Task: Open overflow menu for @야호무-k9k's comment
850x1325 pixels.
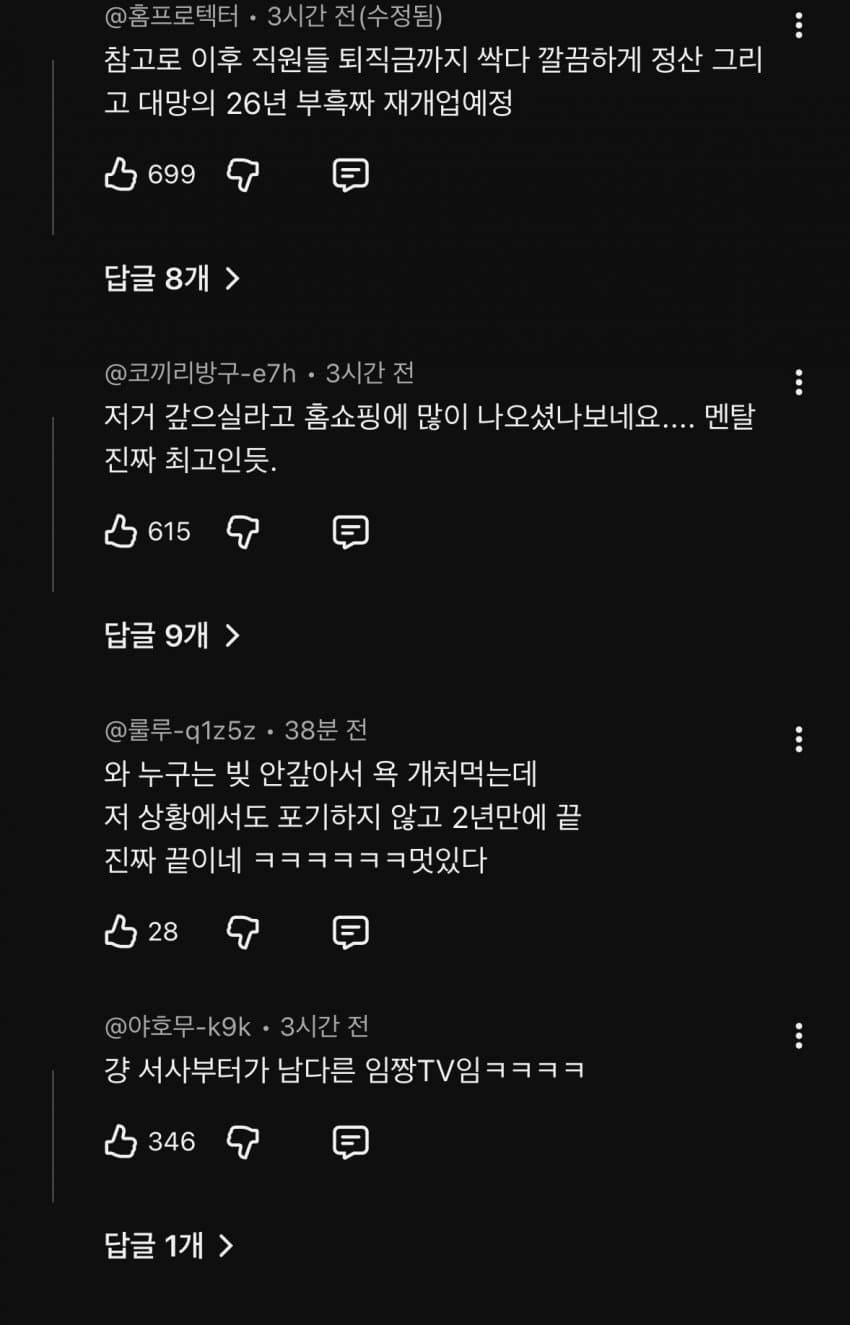Action: pos(798,1035)
